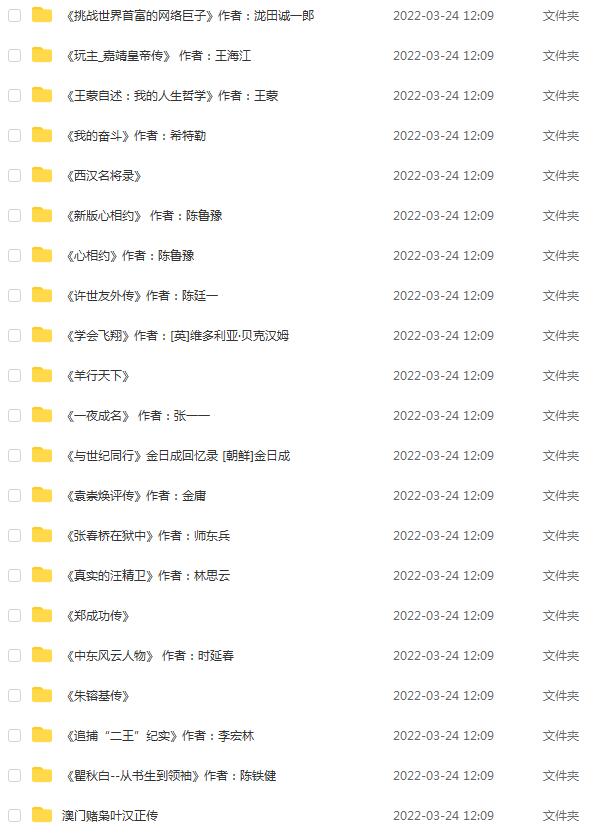Open folder 《张春桥在狱中》
The height and width of the screenshot is (833, 600).
coord(148,536)
